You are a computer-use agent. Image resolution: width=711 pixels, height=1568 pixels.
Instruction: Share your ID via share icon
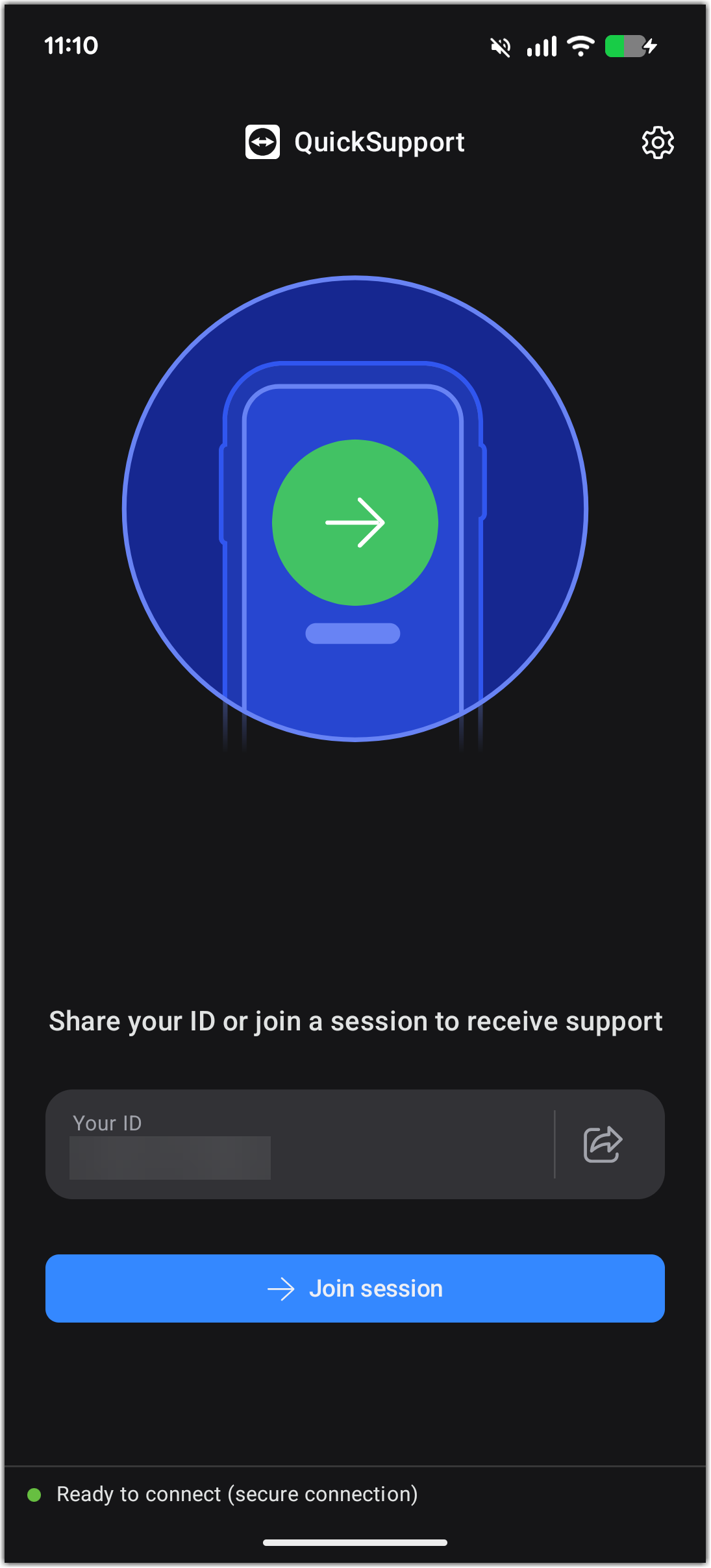[x=603, y=1143]
